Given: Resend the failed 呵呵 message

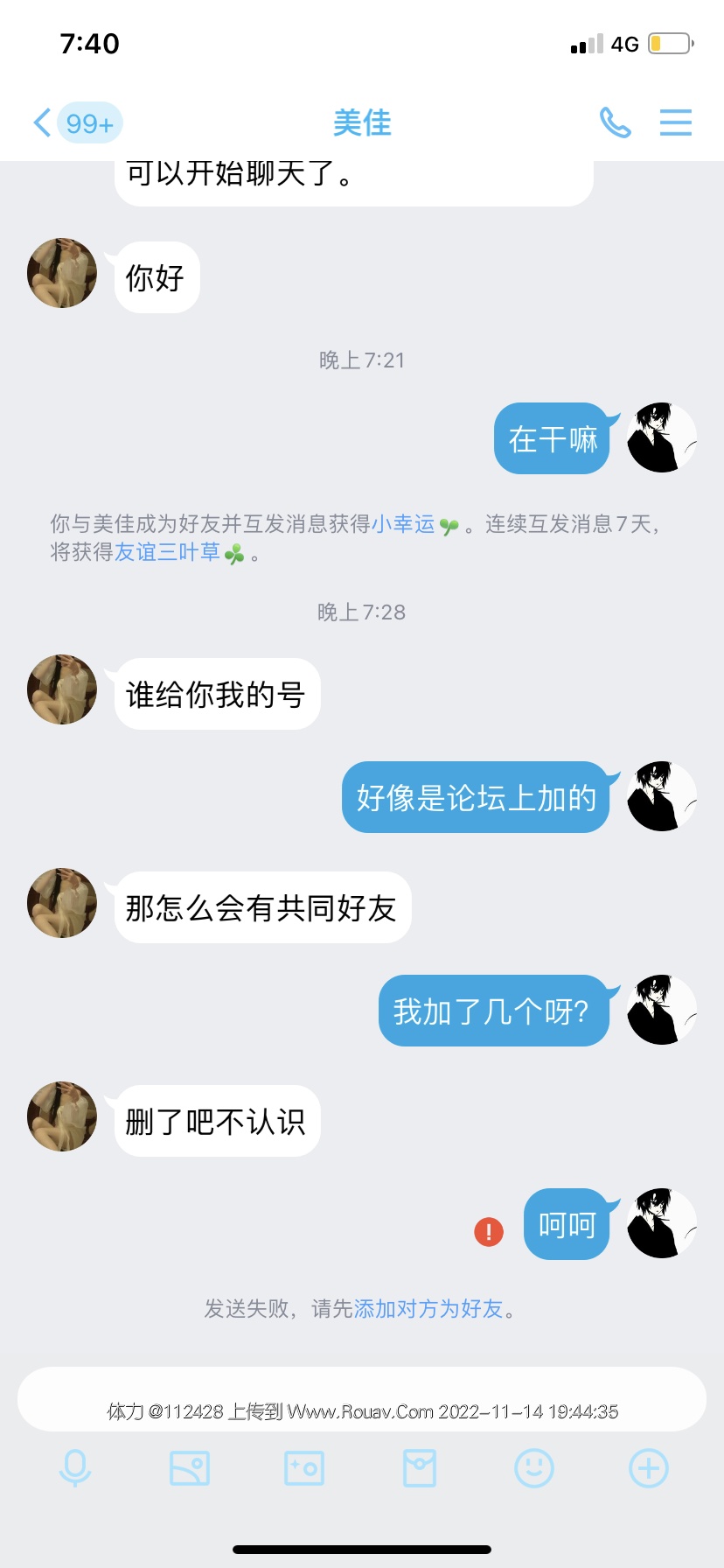Looking at the screenshot, I should pyautogui.click(x=489, y=1232).
